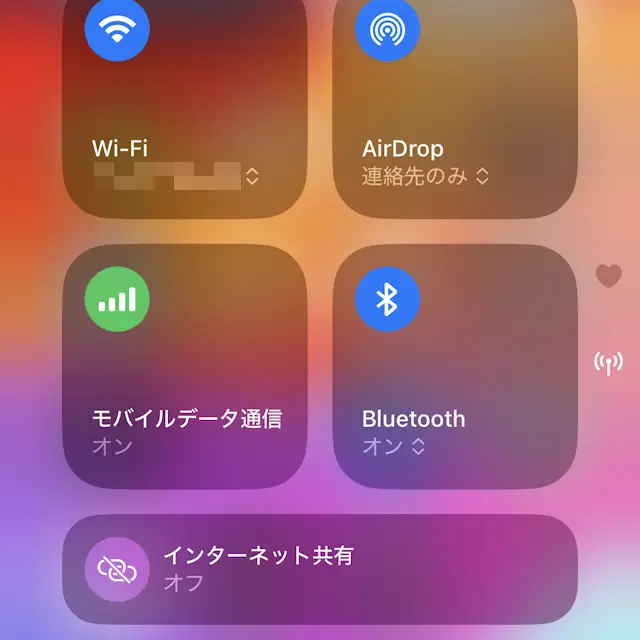Jump to the connectivity antenna page
640x640 pixels.
pyautogui.click(x=608, y=362)
